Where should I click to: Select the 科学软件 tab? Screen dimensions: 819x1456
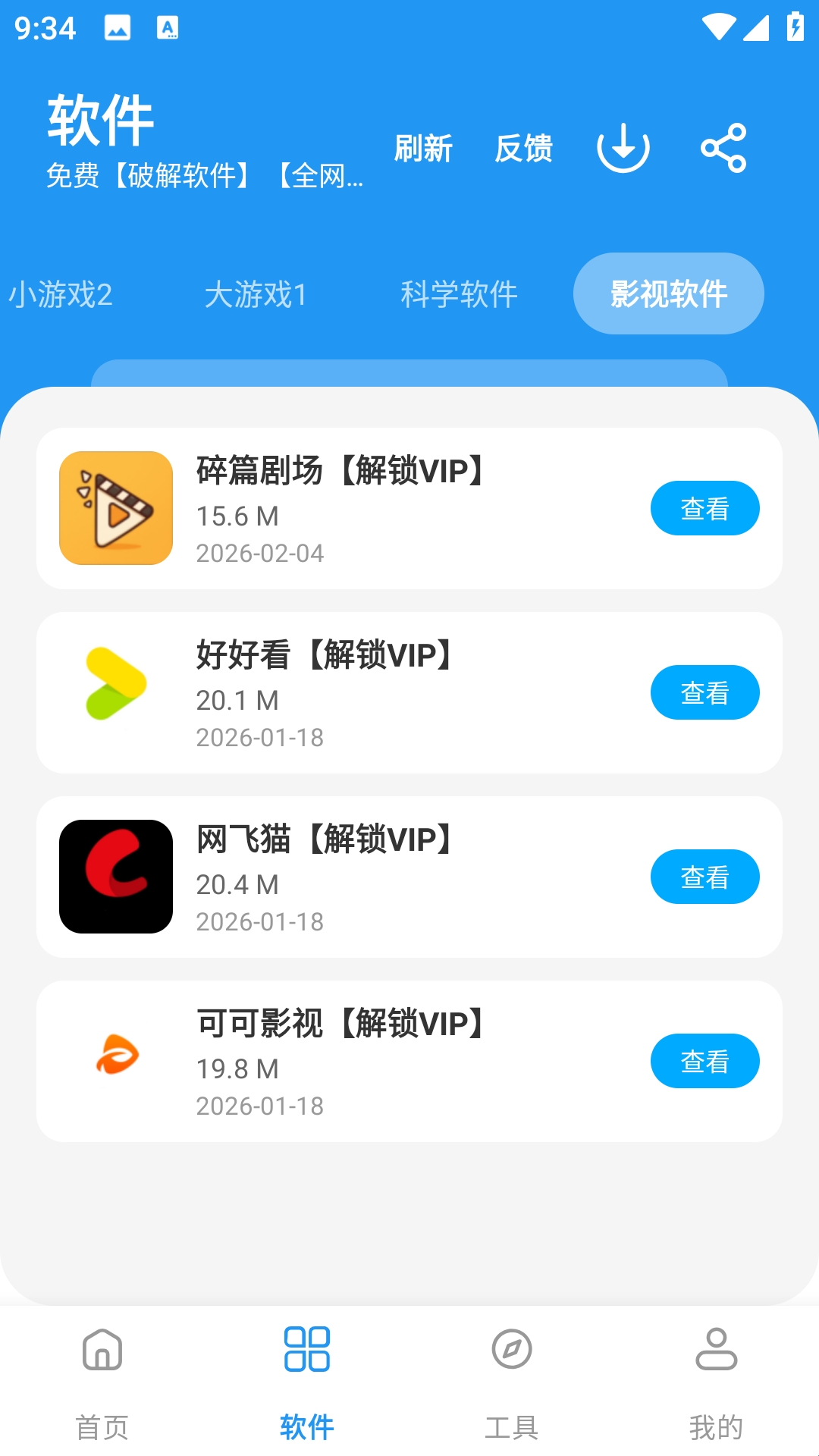459,294
